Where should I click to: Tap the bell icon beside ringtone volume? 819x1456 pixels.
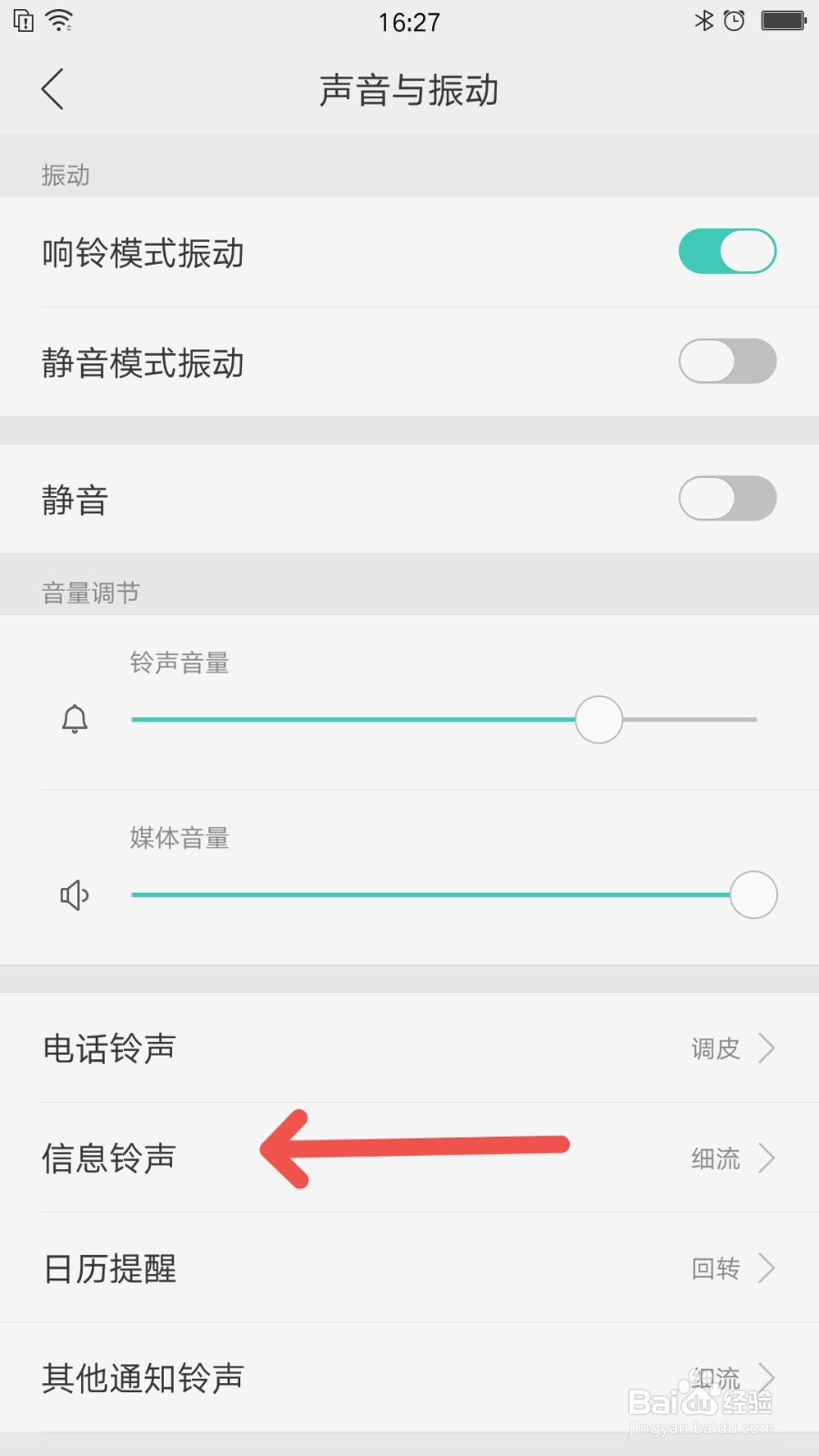click(75, 719)
